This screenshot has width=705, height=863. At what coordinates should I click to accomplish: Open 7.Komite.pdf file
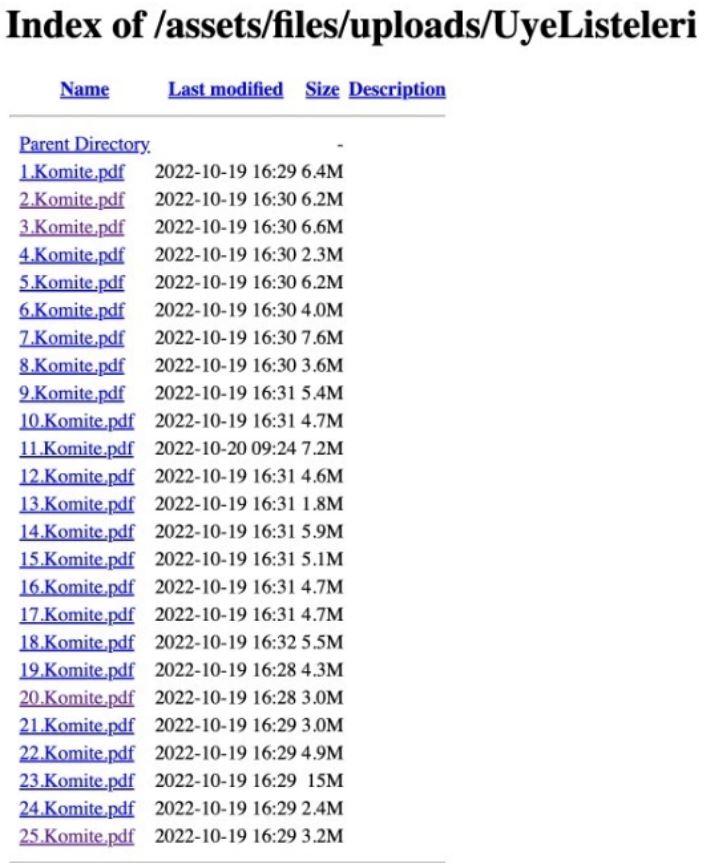click(72, 337)
